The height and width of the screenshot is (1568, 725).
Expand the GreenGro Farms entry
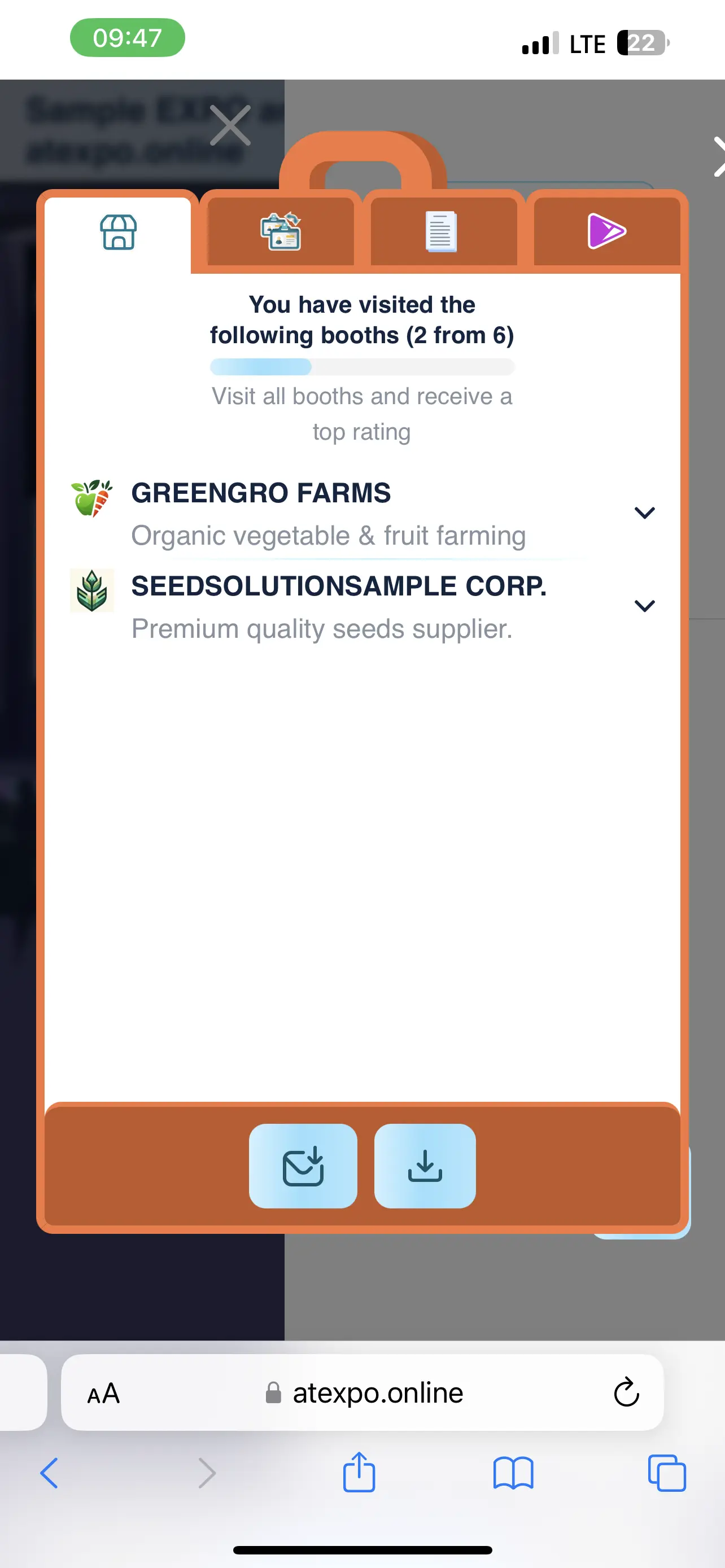[644, 513]
